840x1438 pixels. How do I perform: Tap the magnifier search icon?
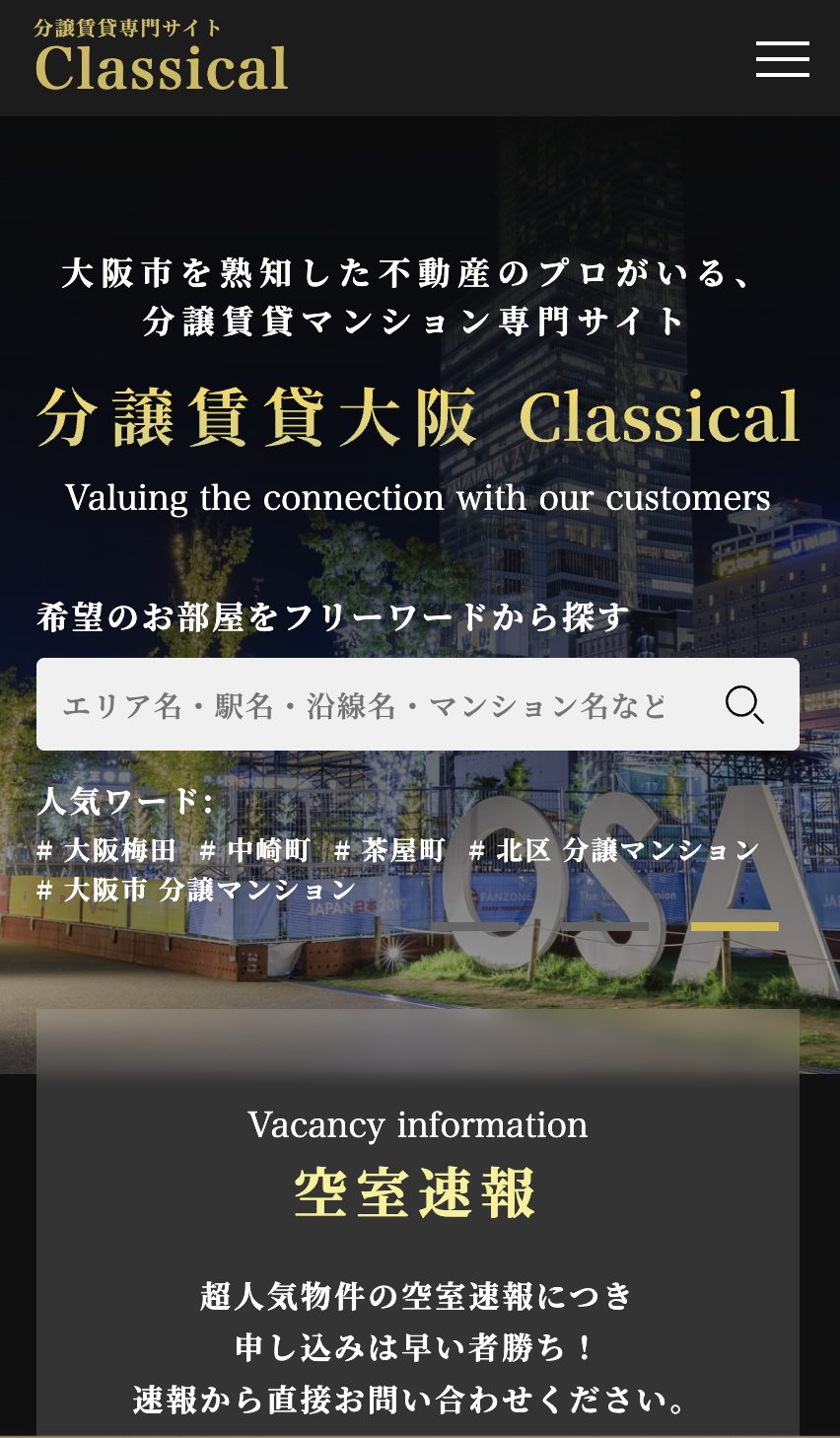(x=744, y=705)
